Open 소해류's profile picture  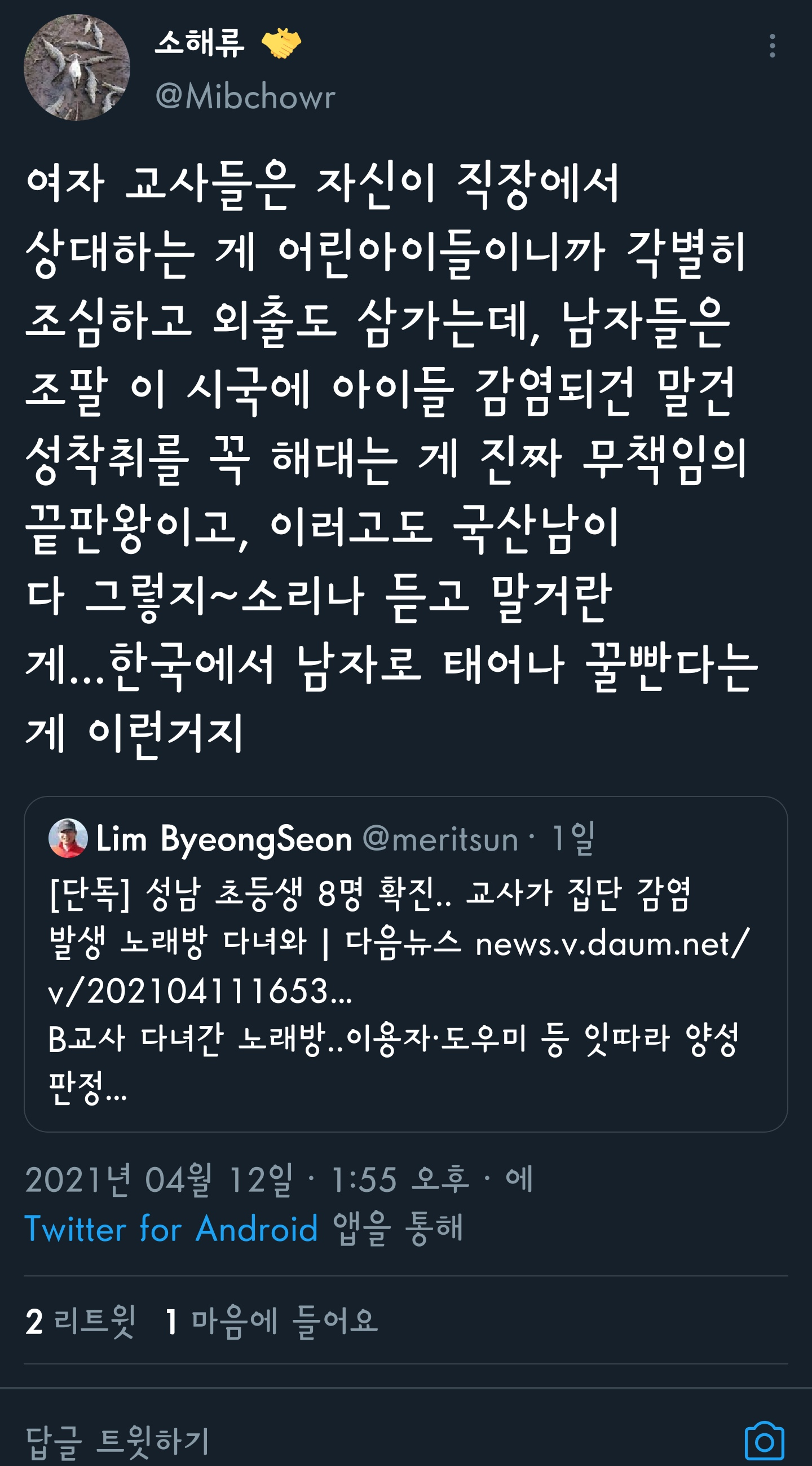coord(77,67)
